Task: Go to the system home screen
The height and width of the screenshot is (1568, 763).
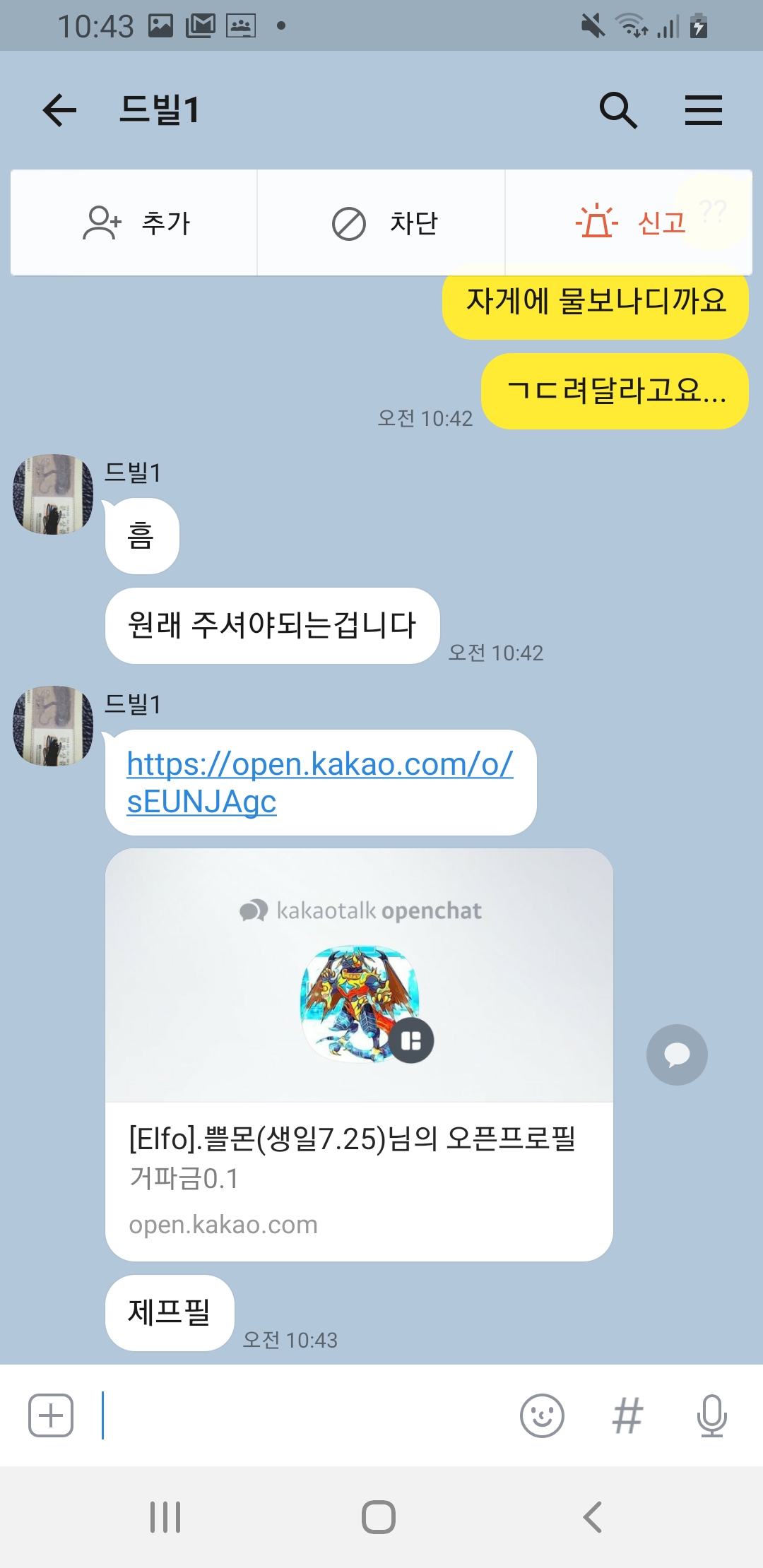Action: click(x=379, y=1517)
